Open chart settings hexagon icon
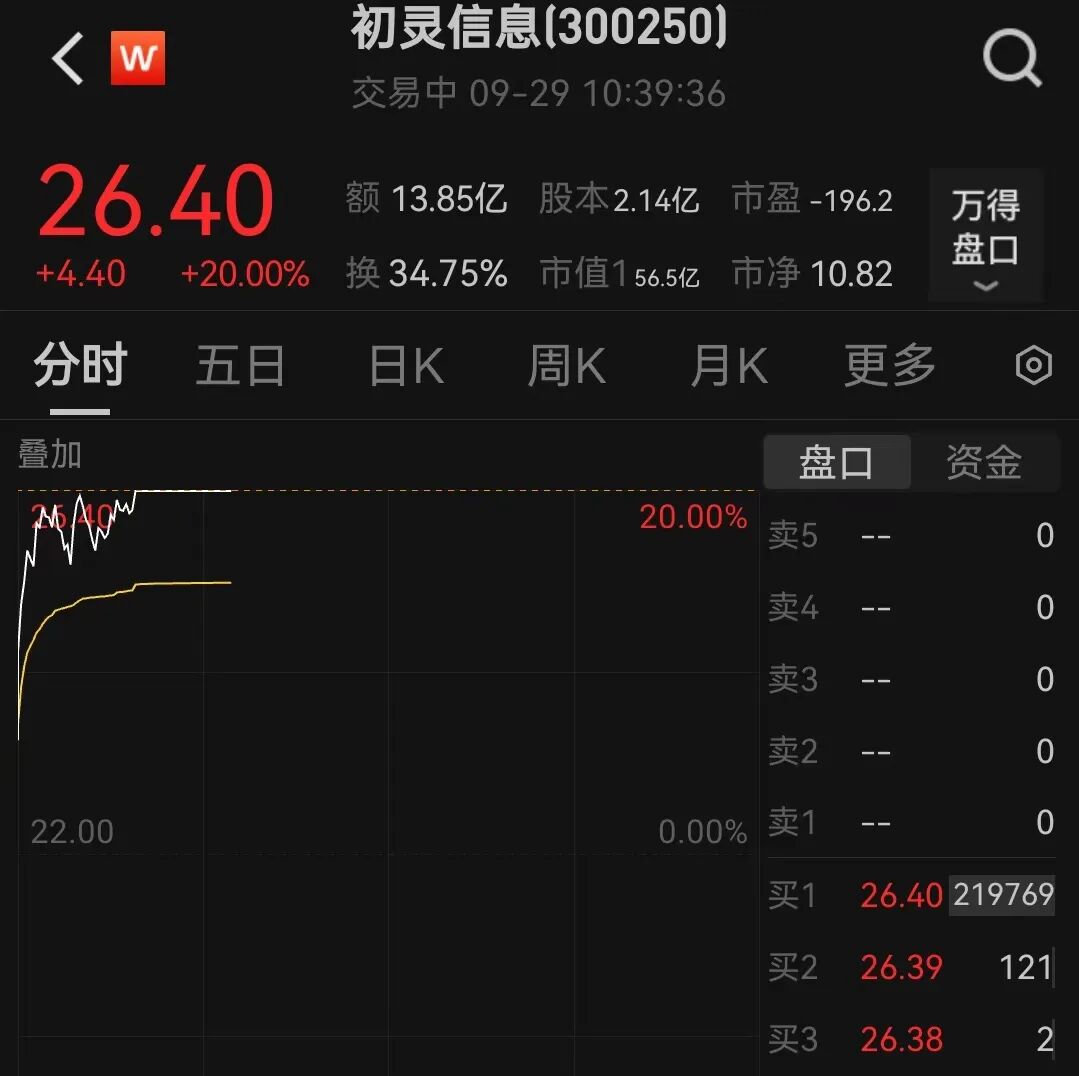The width and height of the screenshot is (1079, 1076). coord(1033,366)
